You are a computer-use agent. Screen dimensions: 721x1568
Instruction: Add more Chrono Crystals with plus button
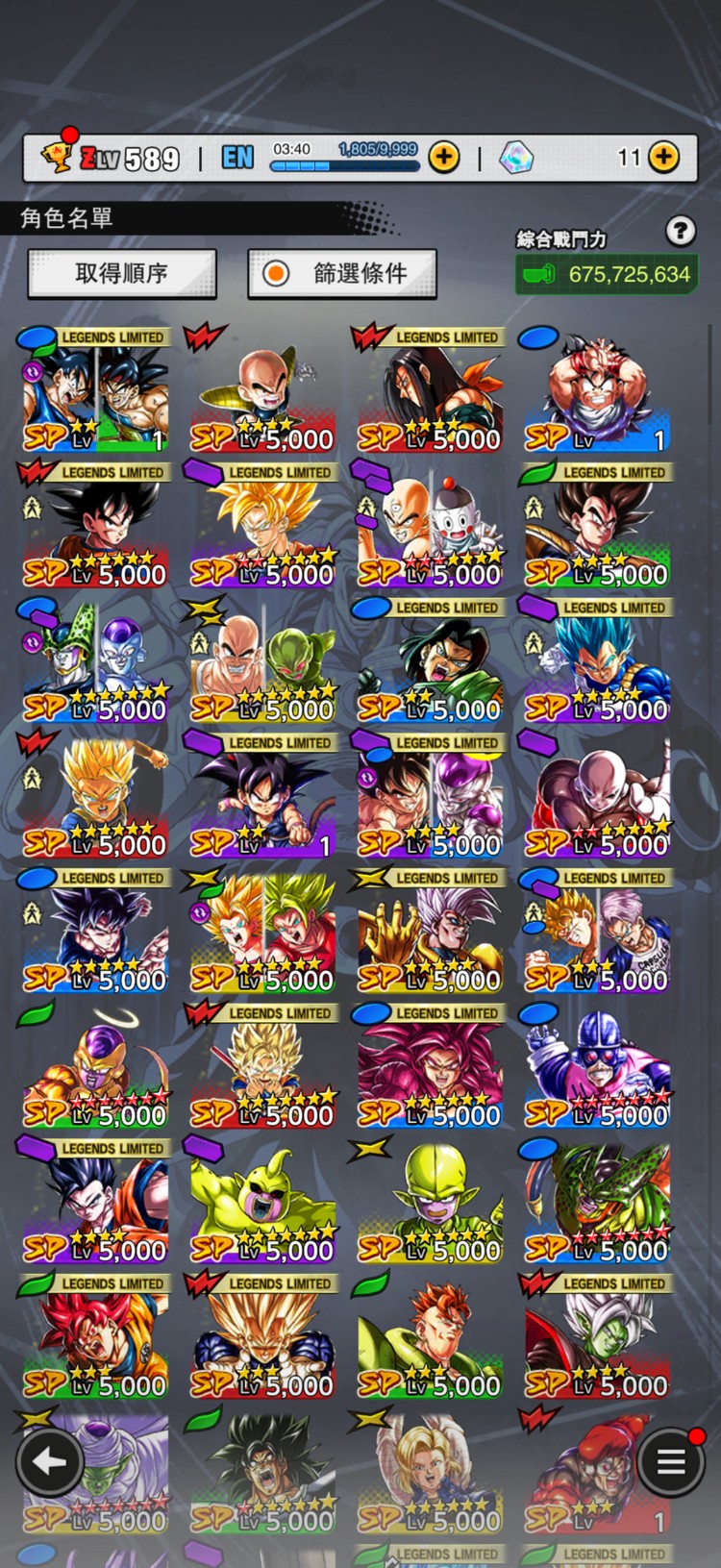[x=663, y=157]
